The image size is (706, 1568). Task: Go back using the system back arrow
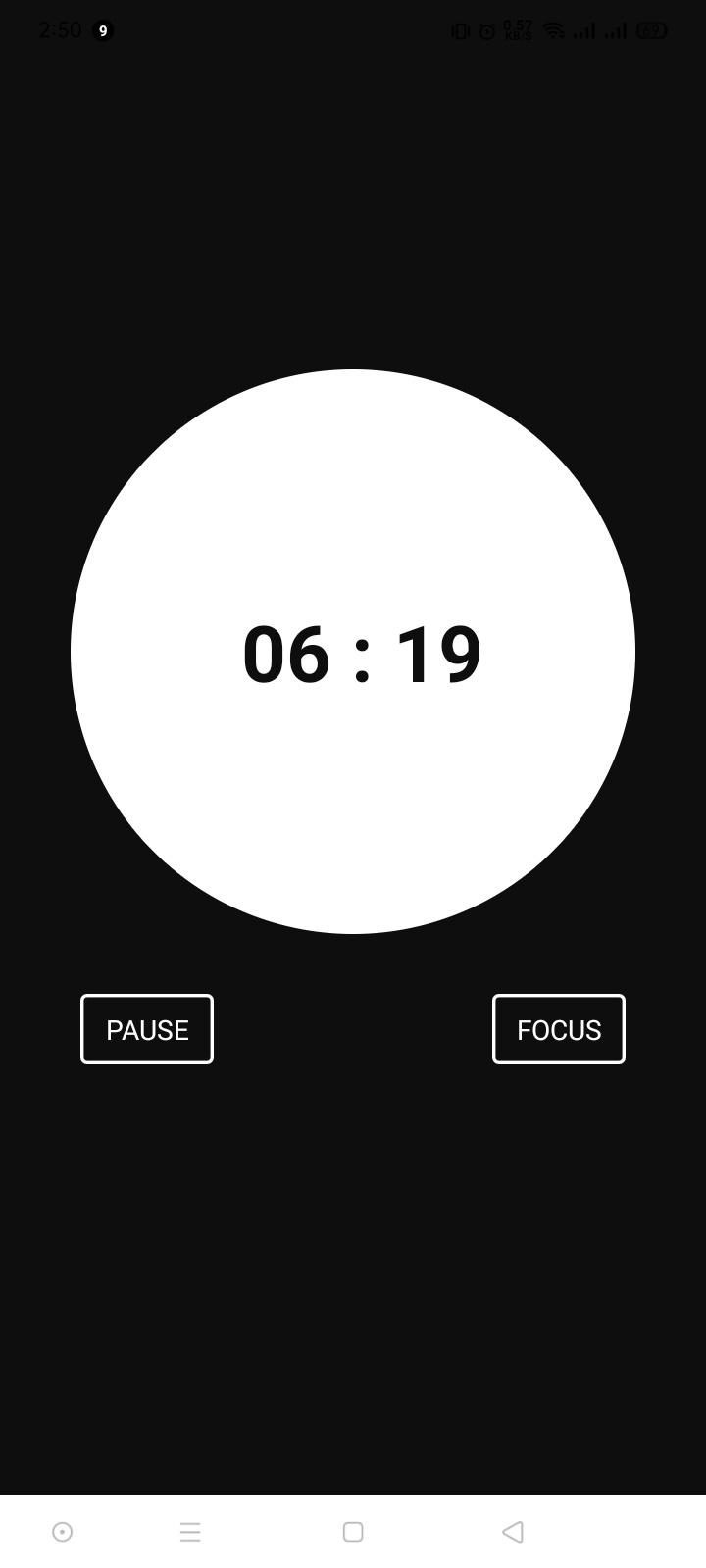[x=513, y=1532]
